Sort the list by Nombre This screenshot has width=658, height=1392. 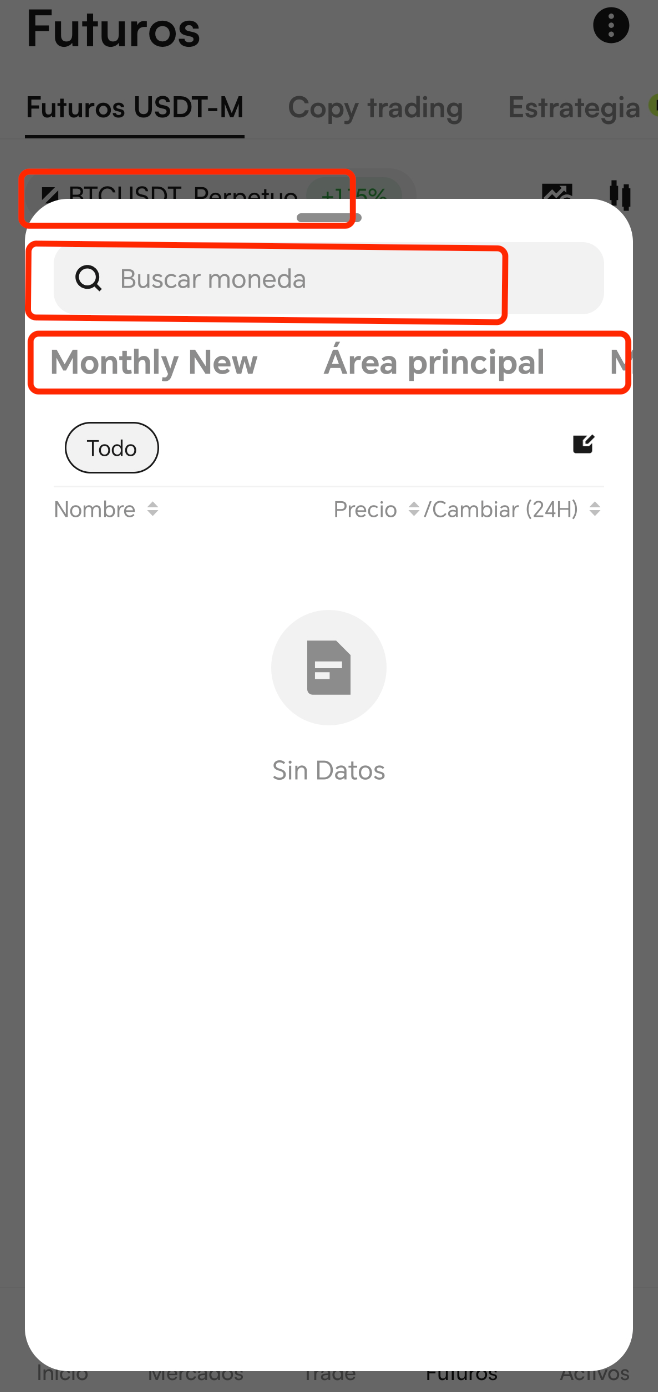click(106, 510)
